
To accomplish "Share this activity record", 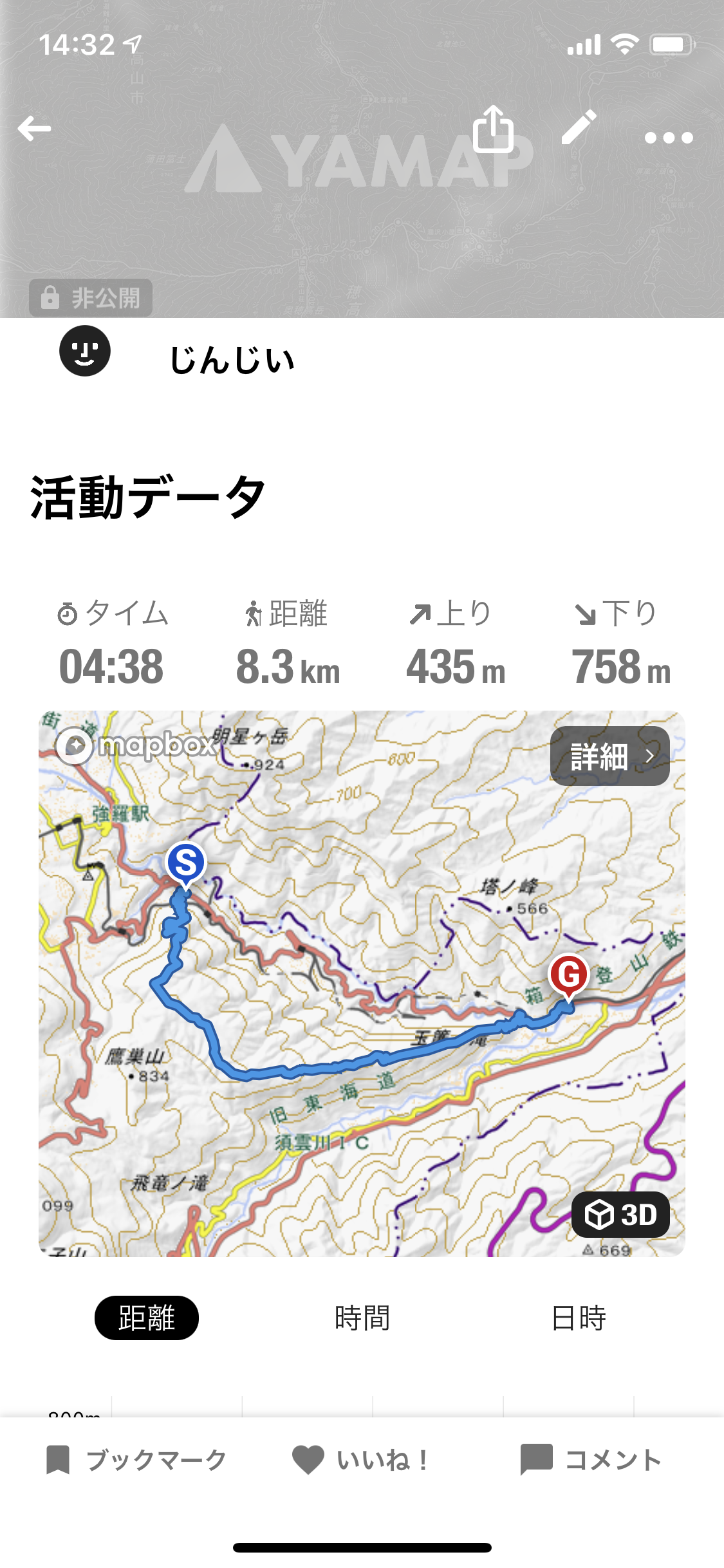I will [493, 128].
